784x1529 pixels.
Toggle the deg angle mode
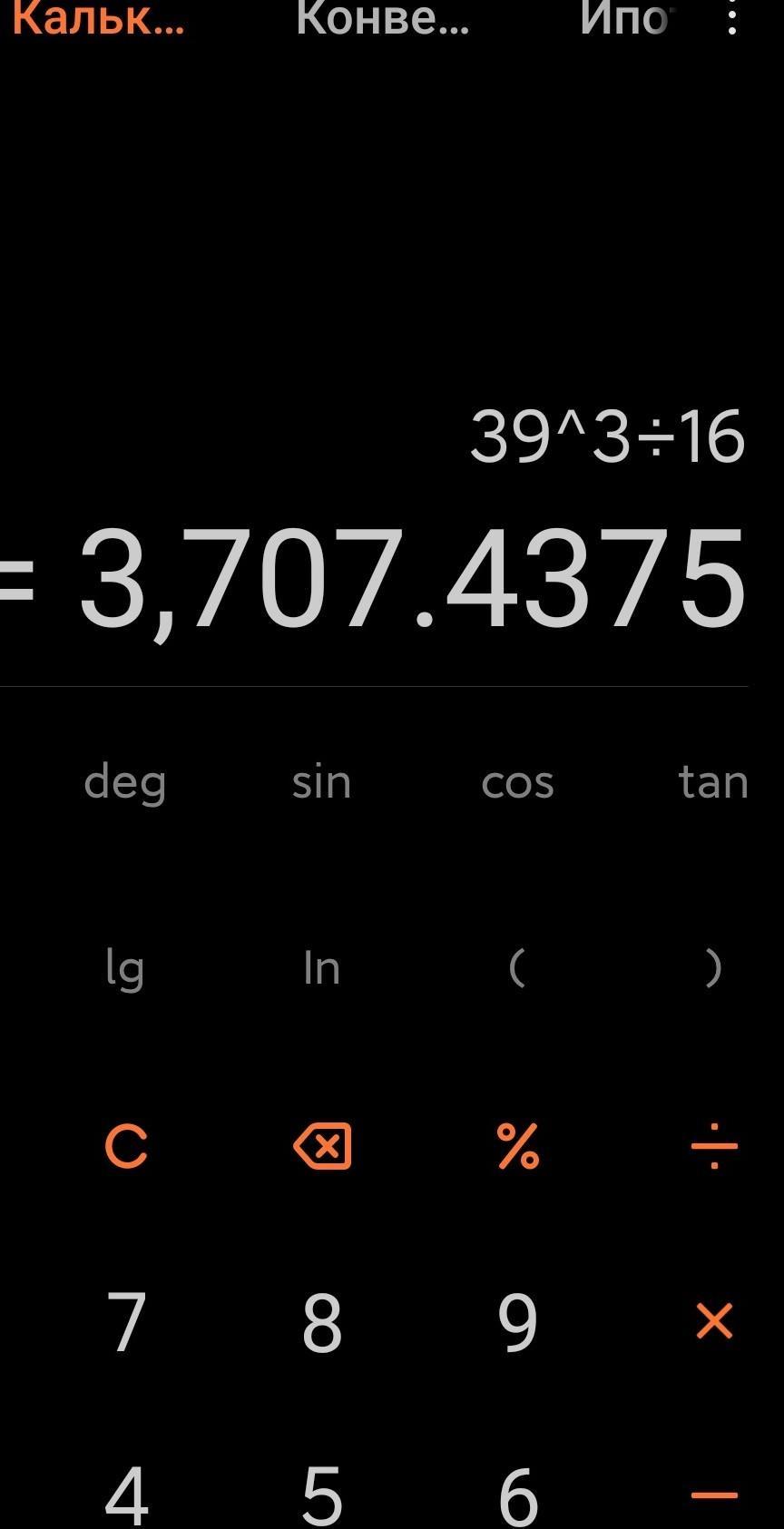125,782
